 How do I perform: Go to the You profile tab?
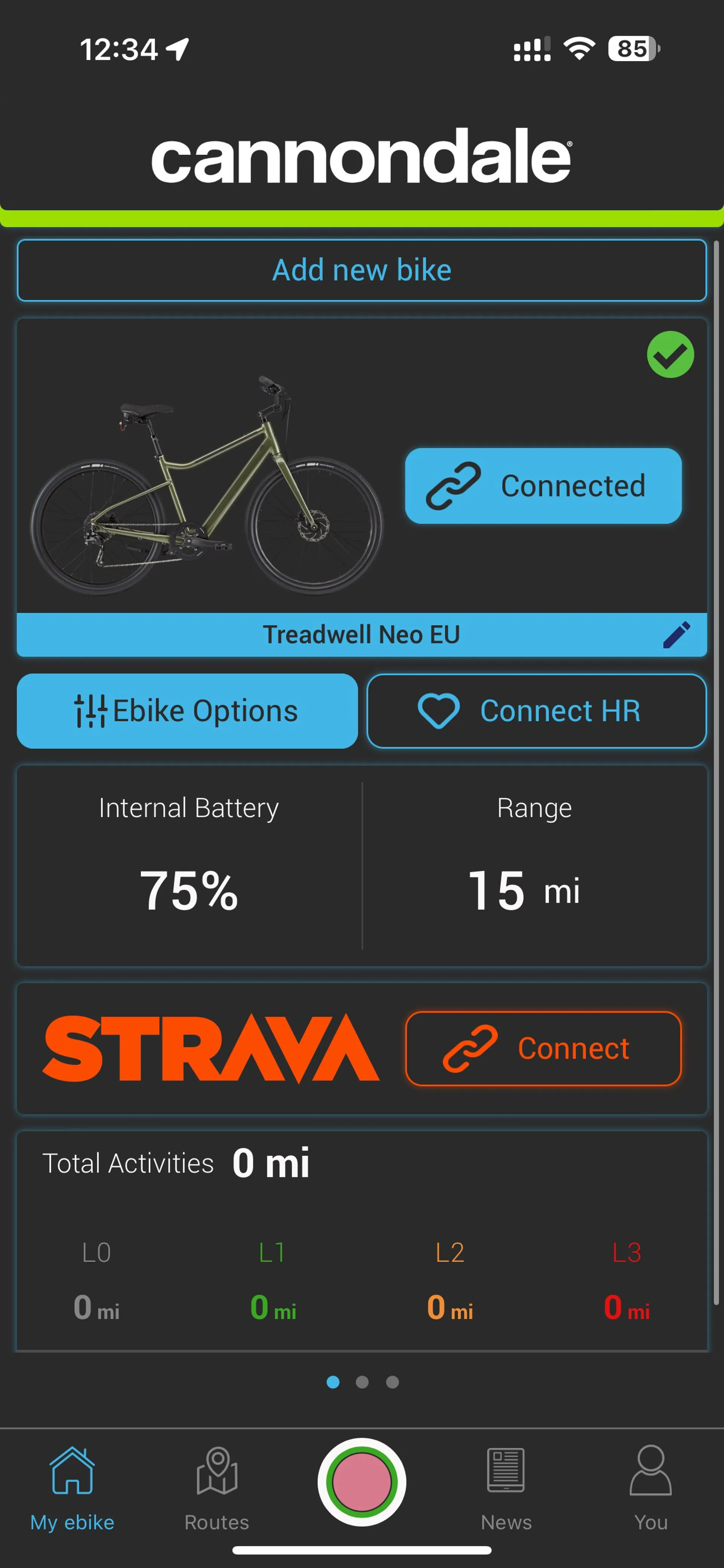650,1488
